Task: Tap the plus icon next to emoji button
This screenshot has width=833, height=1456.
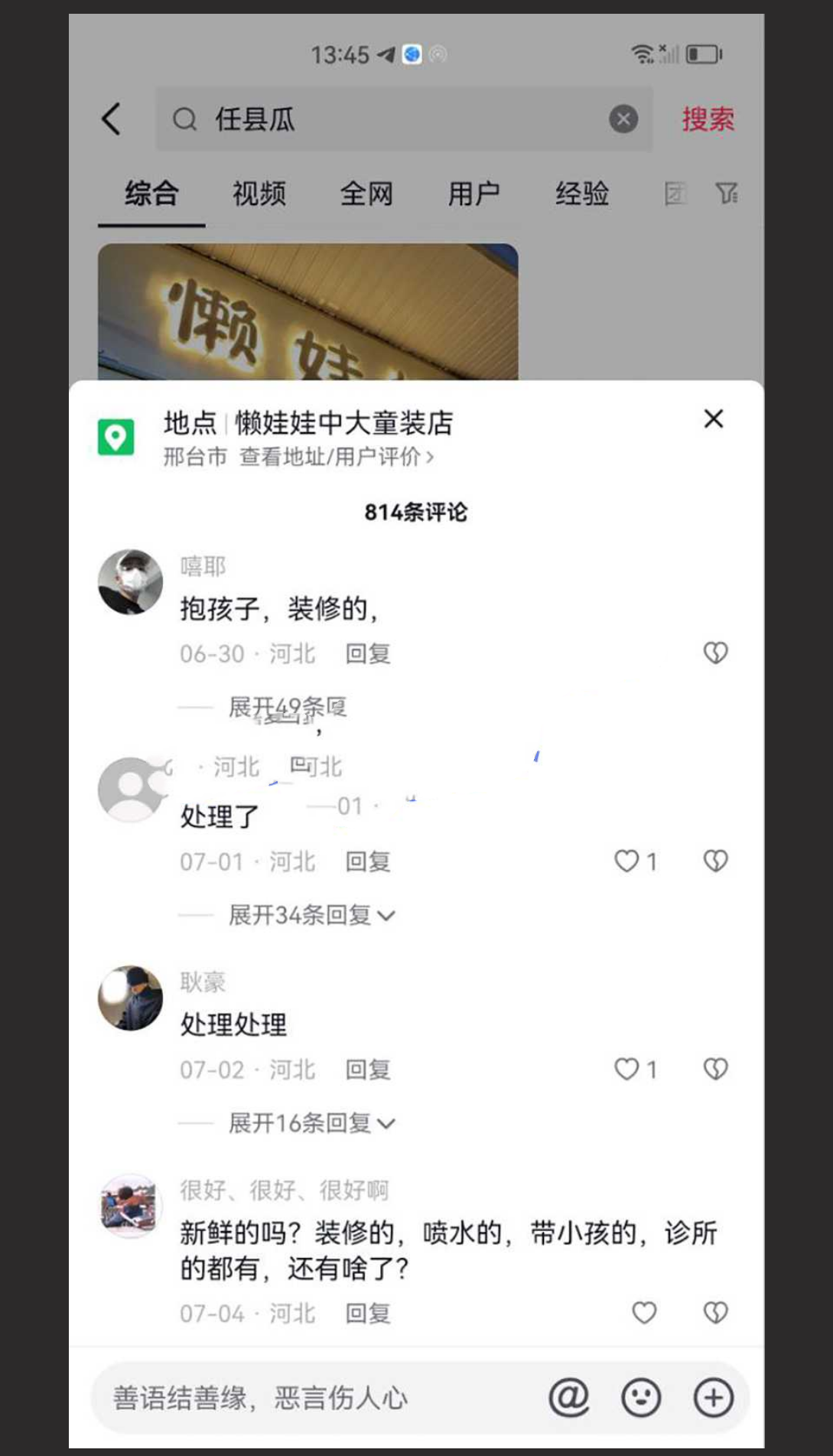Action: click(714, 1397)
